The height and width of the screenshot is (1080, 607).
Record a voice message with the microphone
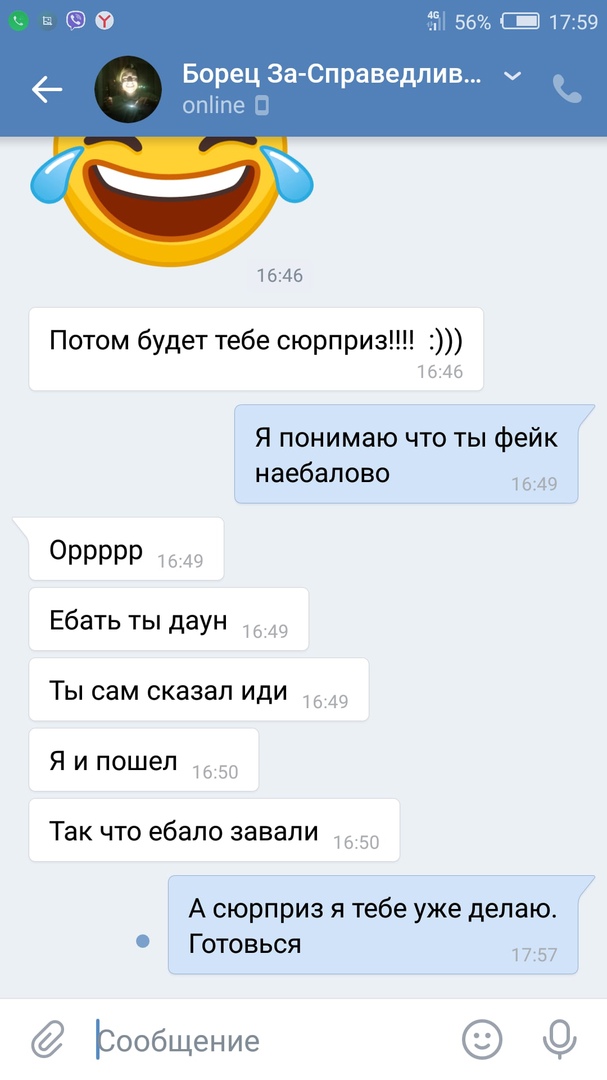pos(559,1040)
